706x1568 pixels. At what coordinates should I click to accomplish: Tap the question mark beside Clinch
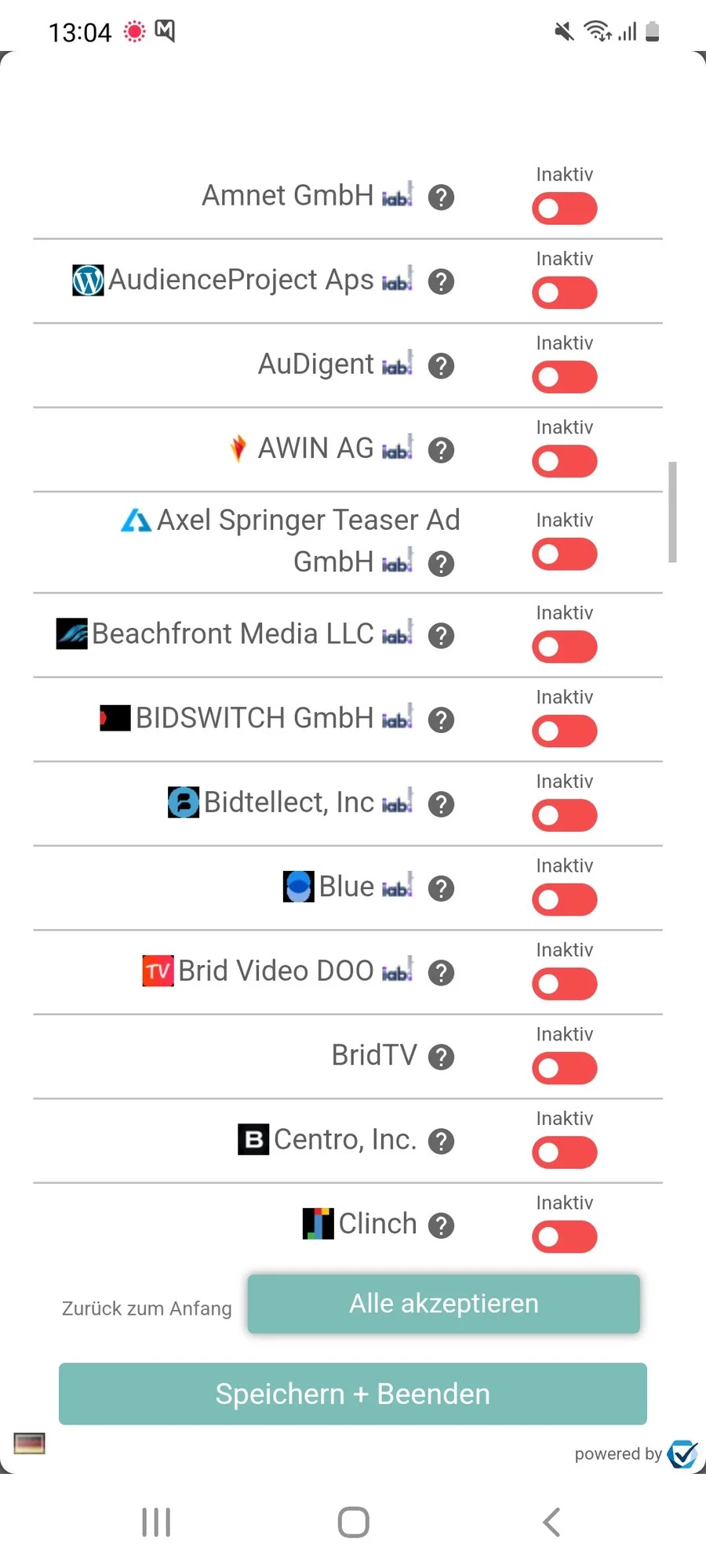[442, 1225]
